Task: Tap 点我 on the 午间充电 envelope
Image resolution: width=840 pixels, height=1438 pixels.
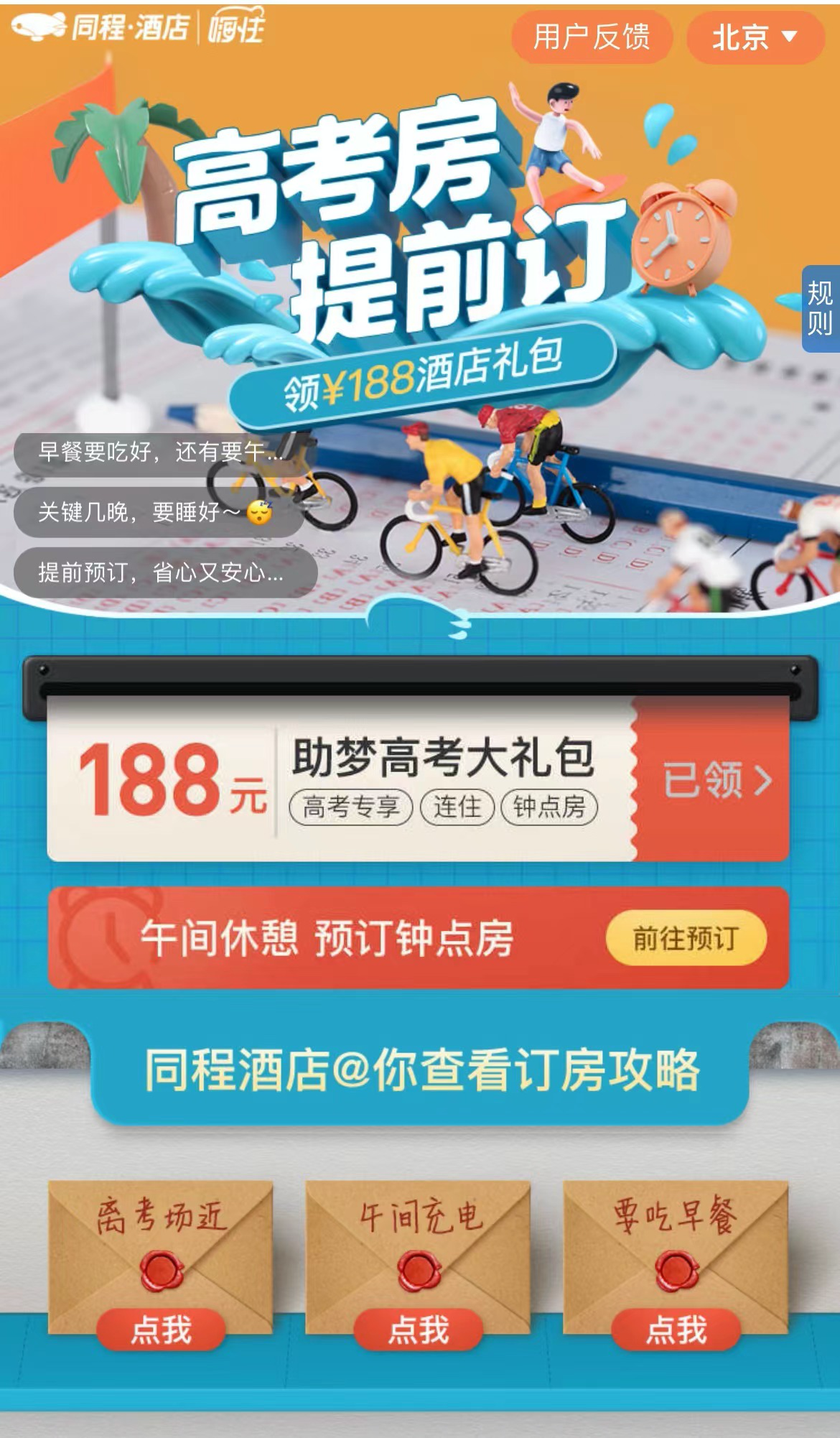Action: pos(418,1330)
